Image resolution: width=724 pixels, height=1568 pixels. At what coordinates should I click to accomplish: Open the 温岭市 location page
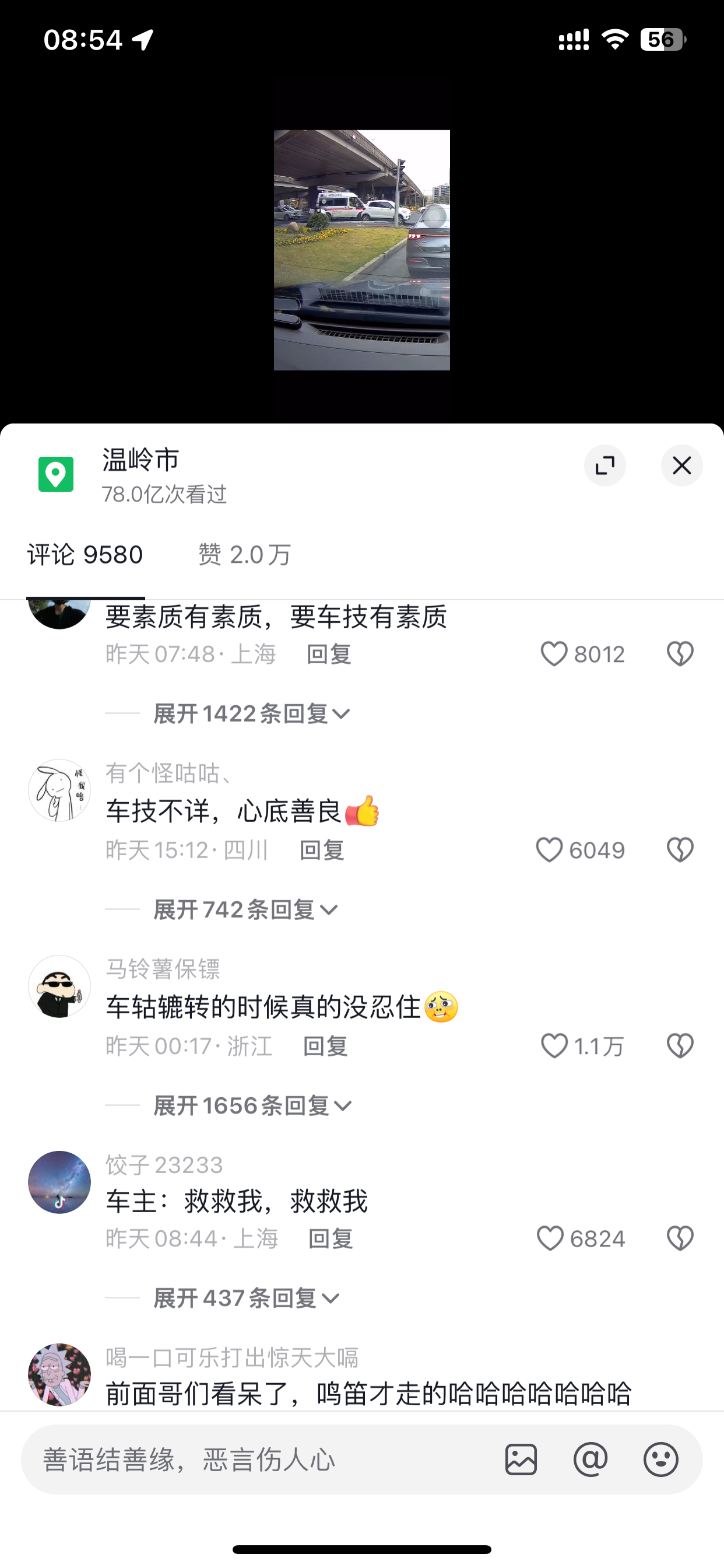pos(140,460)
